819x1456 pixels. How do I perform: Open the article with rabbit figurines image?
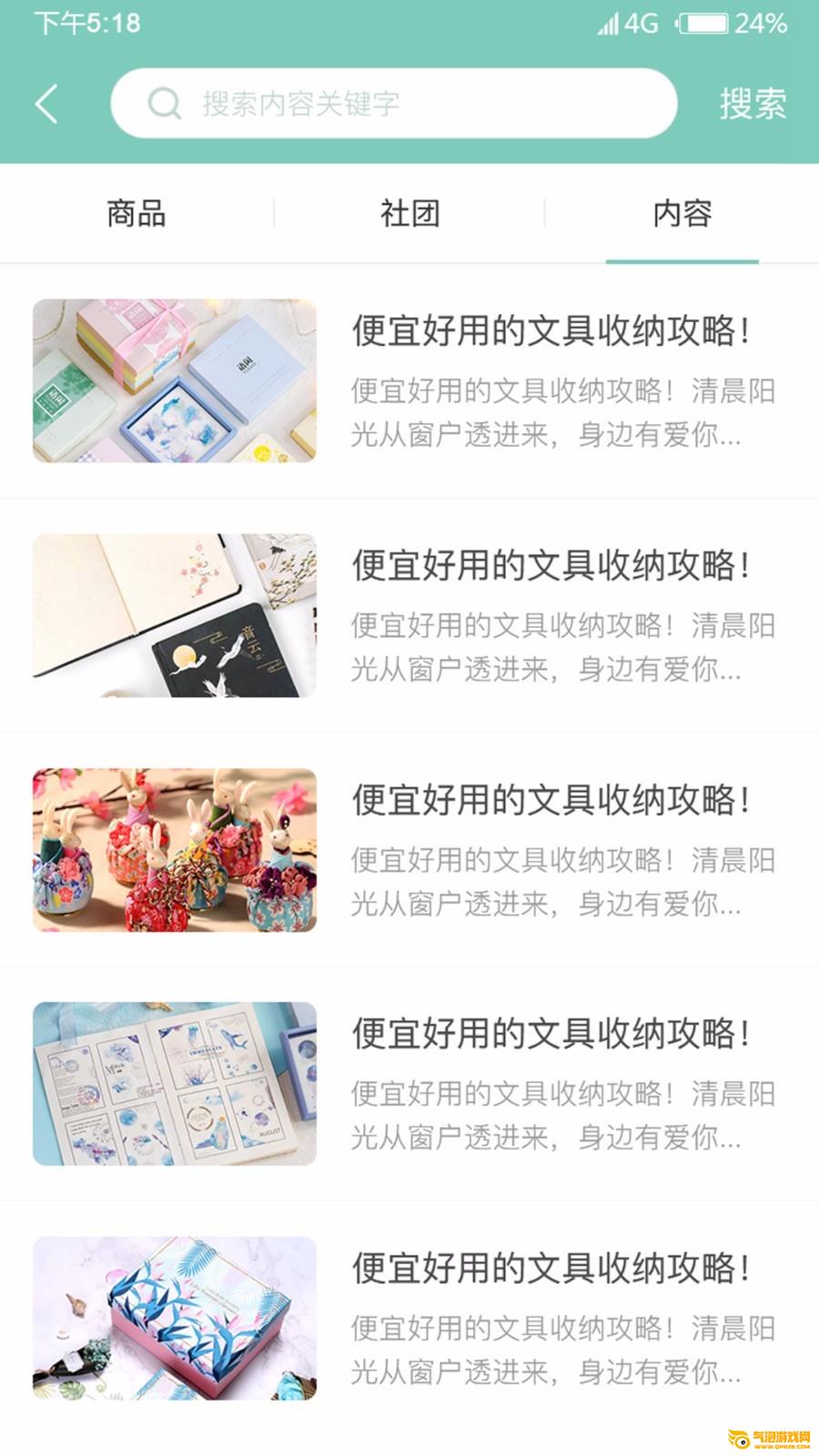tap(409, 850)
